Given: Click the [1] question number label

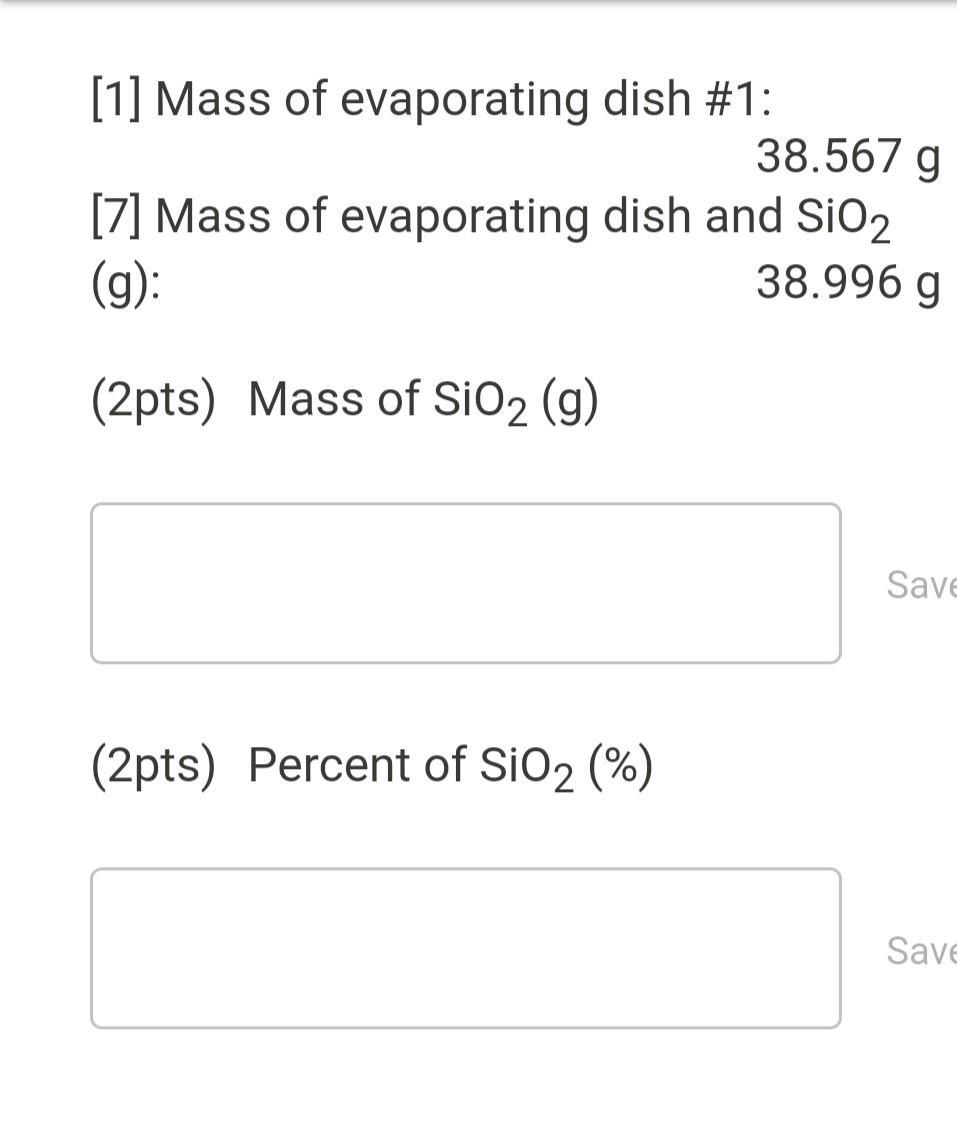Looking at the screenshot, I should click(x=113, y=97).
